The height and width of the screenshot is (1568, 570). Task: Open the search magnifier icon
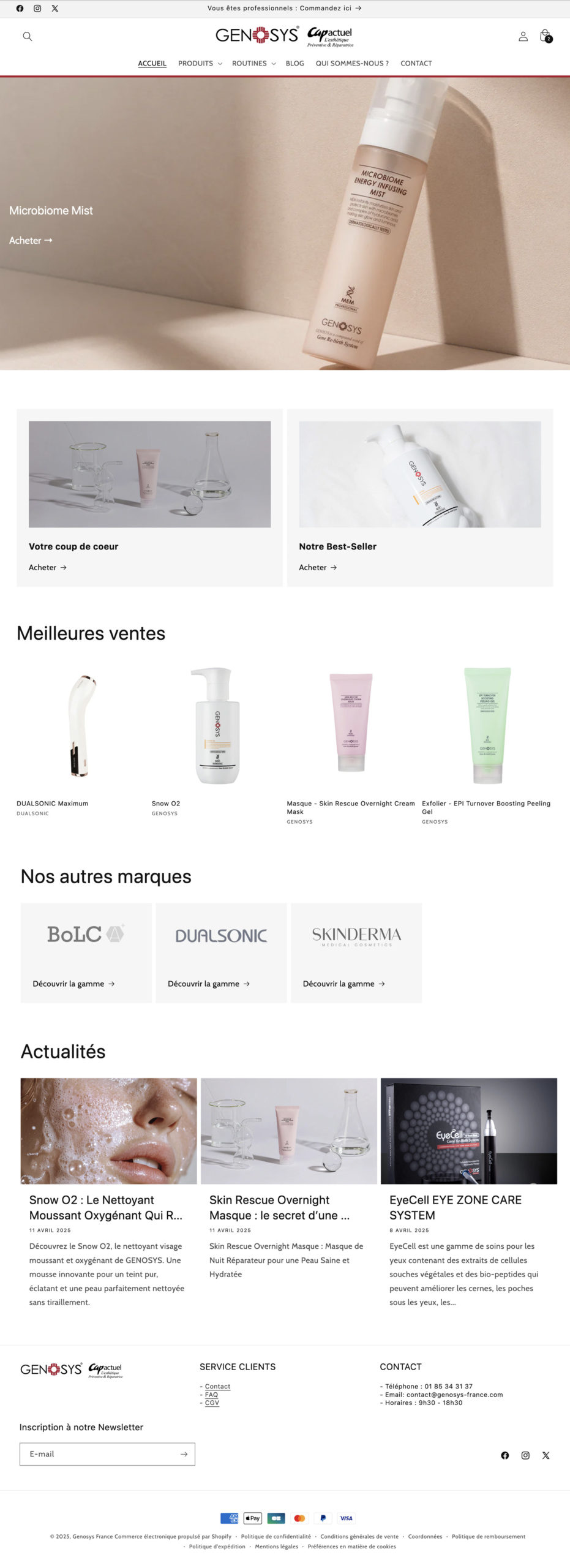[27, 36]
